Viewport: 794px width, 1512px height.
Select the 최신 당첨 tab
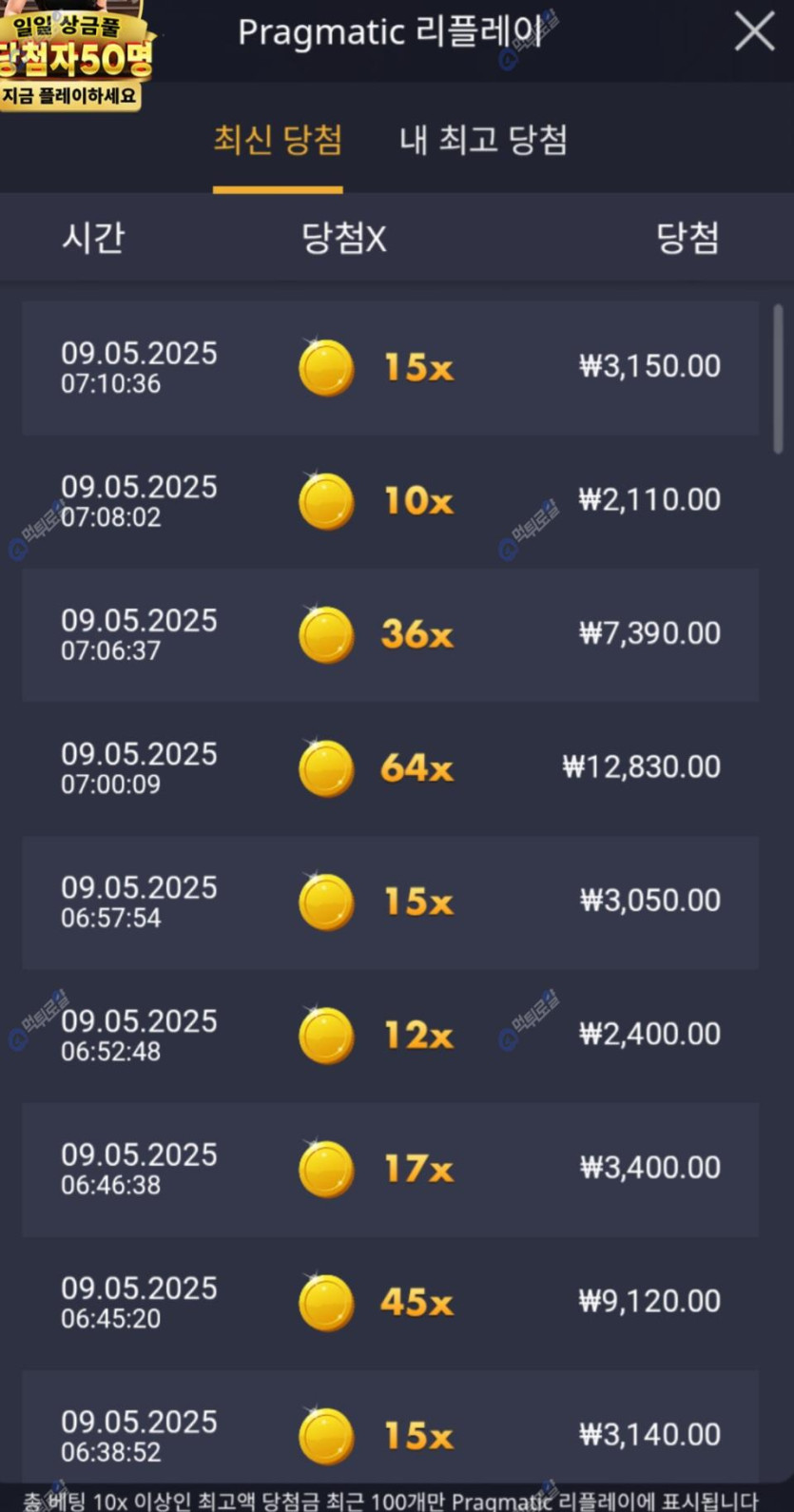[x=278, y=141]
